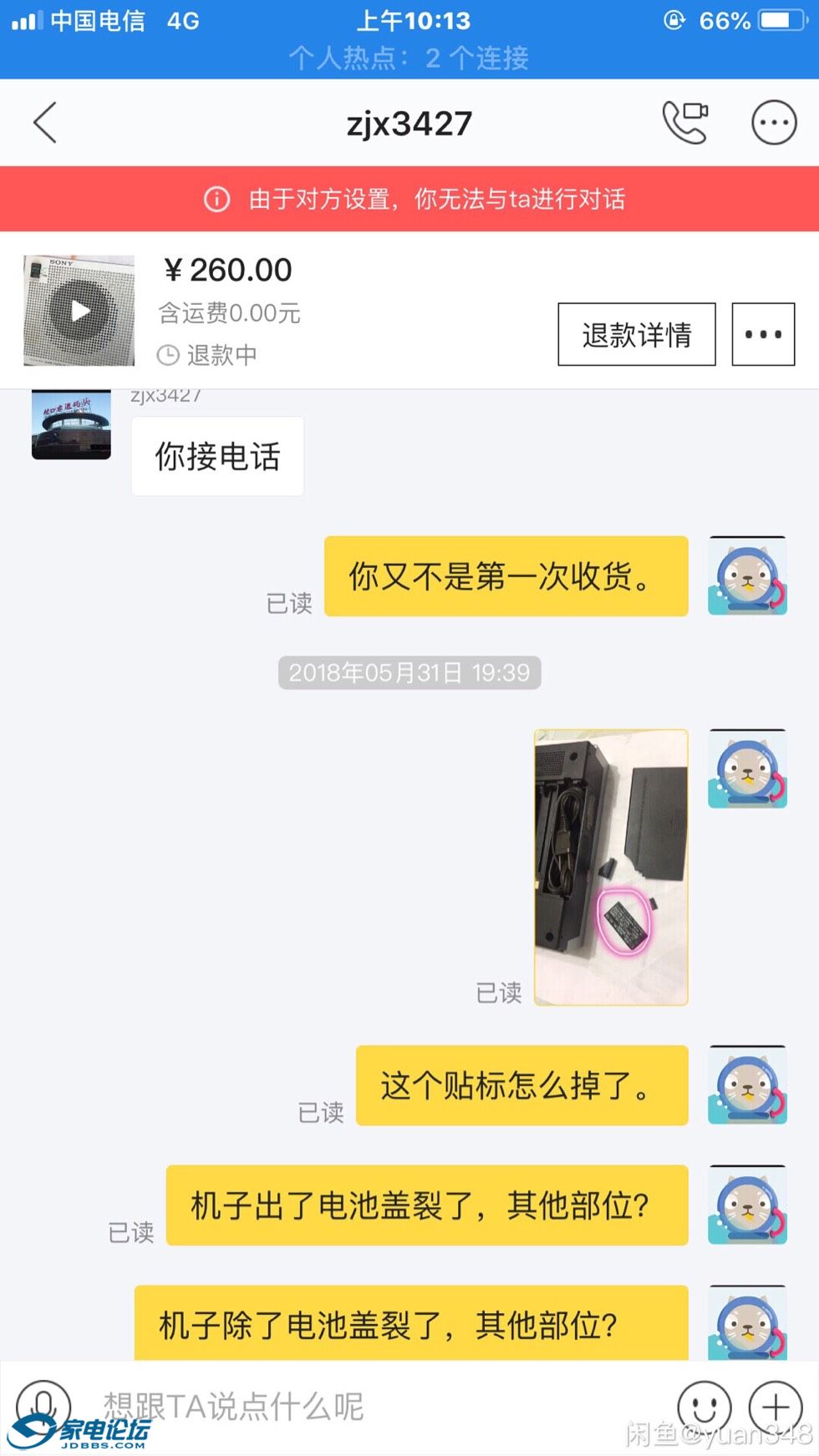Open the emoji picker
819x1456 pixels.
tap(704, 1407)
